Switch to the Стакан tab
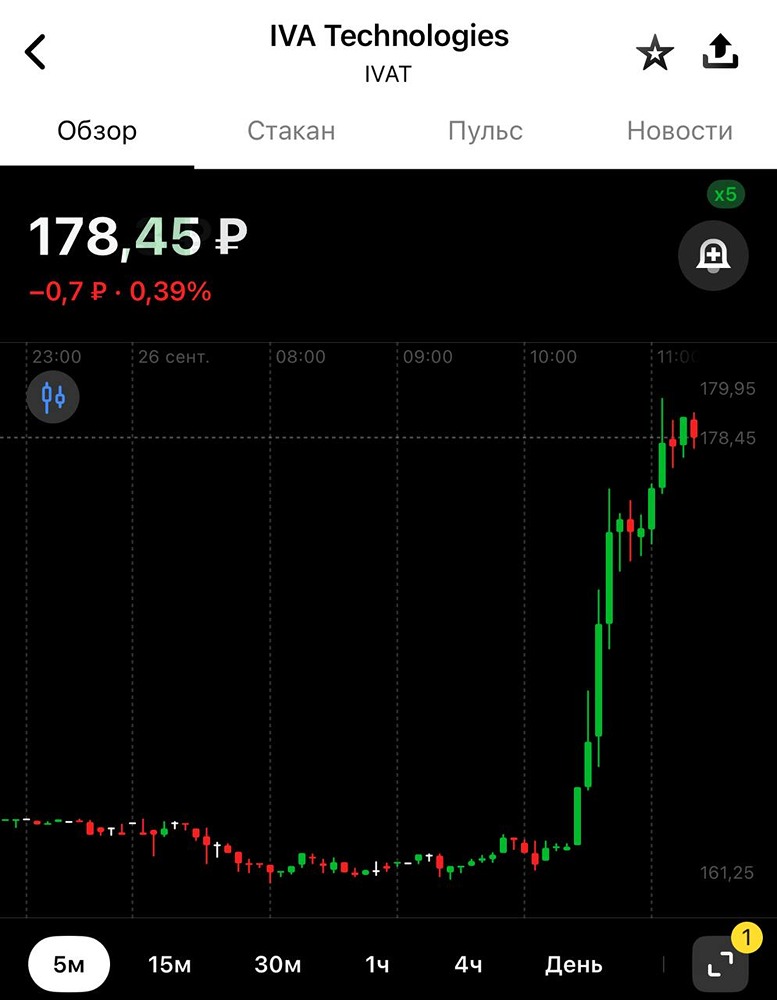Viewport: 777px width, 1000px height. [x=291, y=131]
